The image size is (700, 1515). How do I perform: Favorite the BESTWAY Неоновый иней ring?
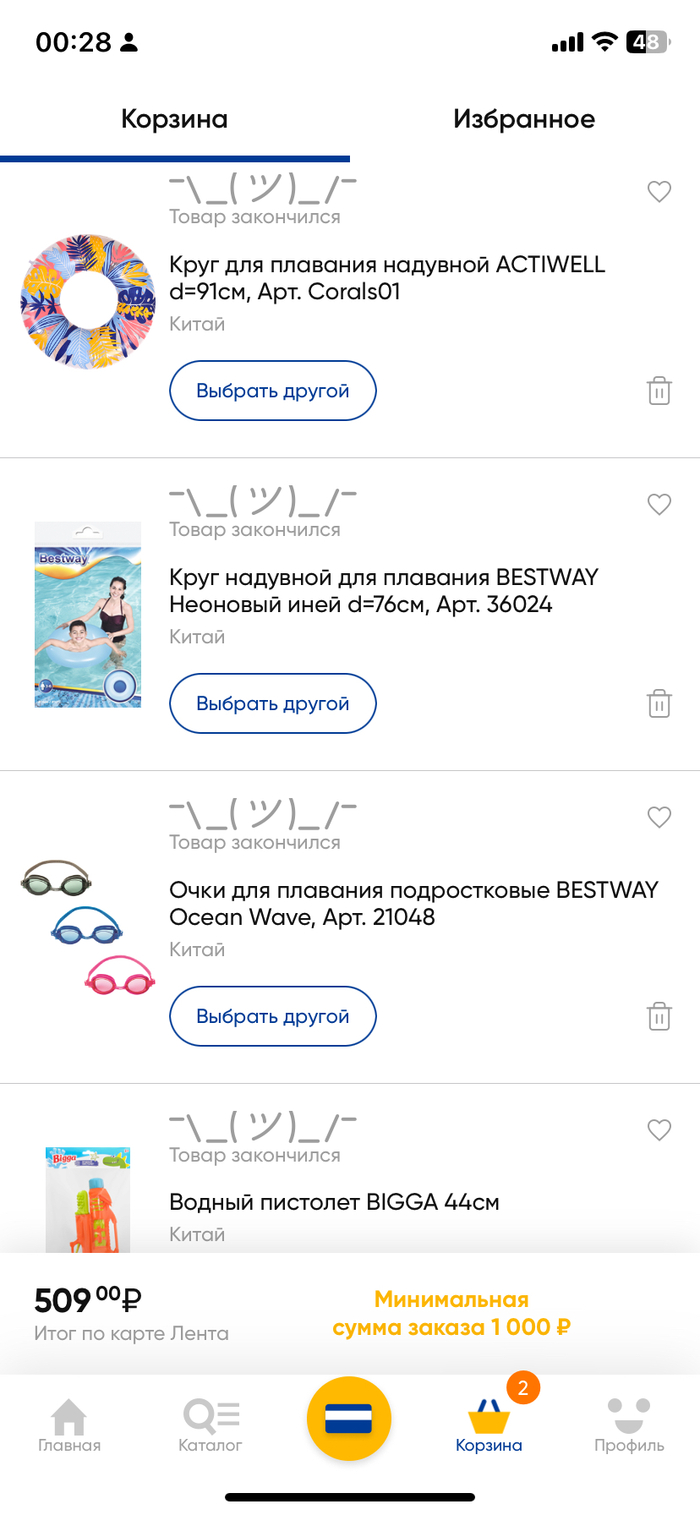[659, 505]
